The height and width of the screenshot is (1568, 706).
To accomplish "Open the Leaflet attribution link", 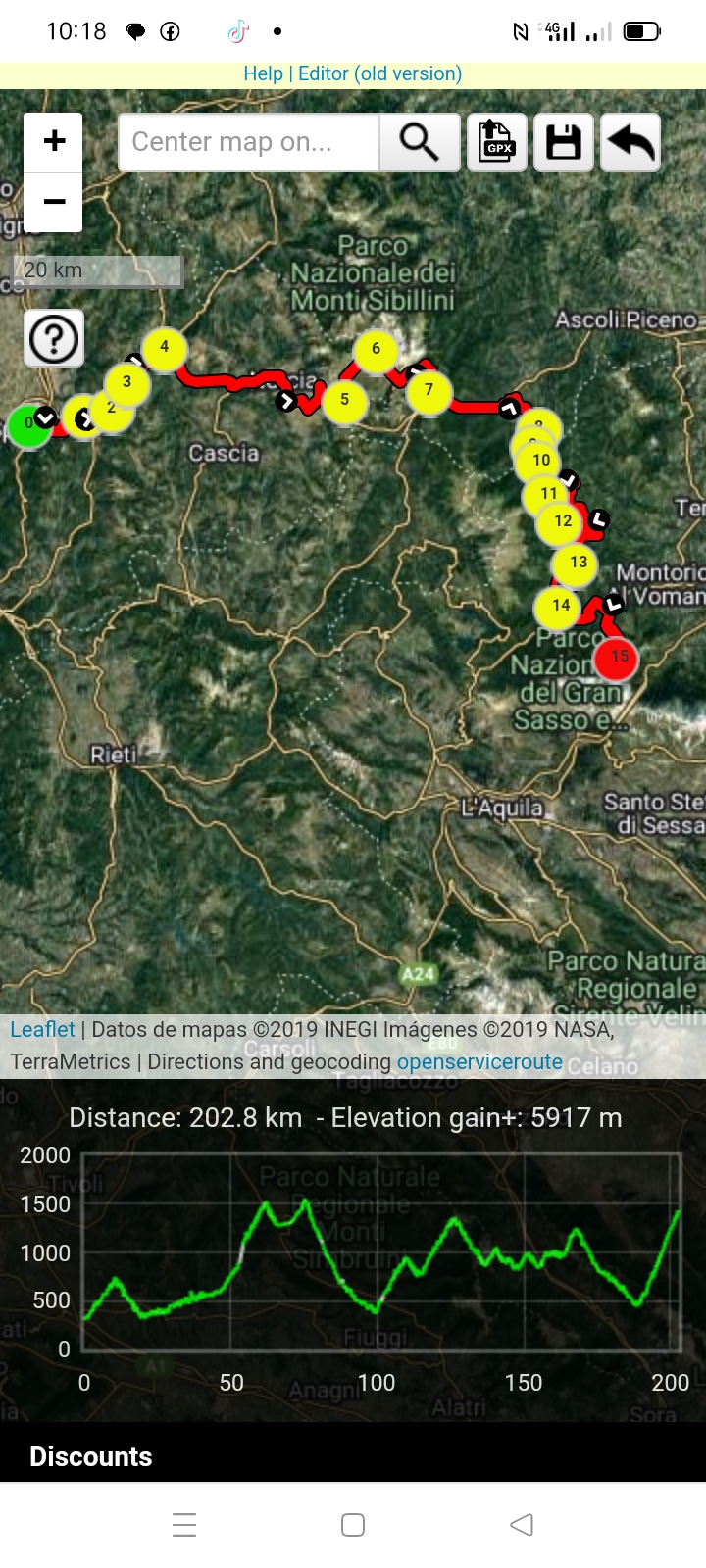I will (x=42, y=1029).
